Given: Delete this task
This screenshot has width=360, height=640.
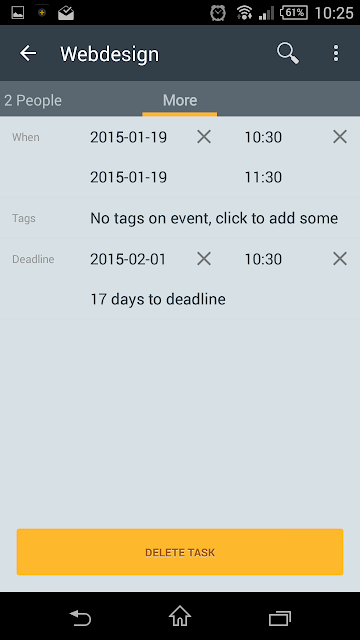Looking at the screenshot, I should (x=180, y=552).
